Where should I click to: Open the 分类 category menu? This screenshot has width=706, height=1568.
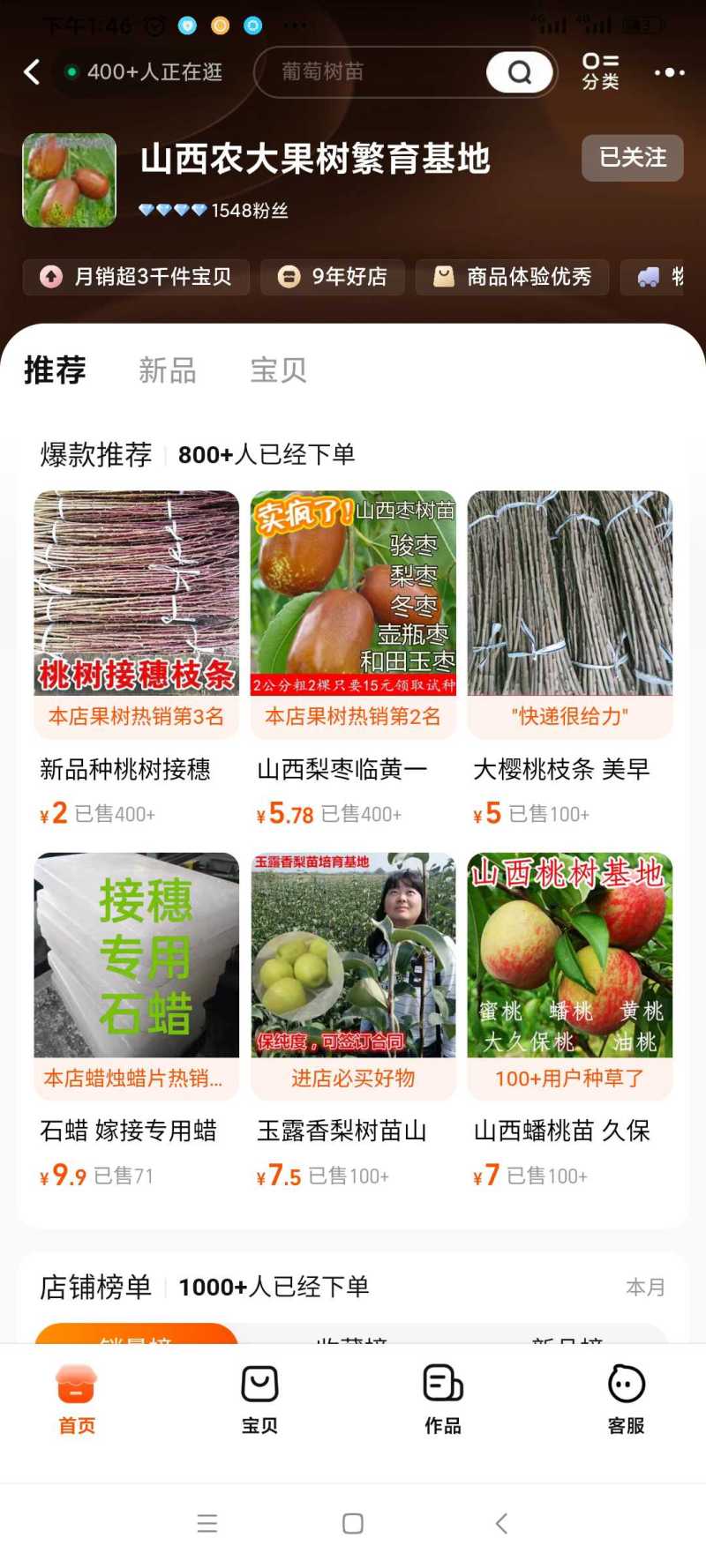(x=600, y=71)
